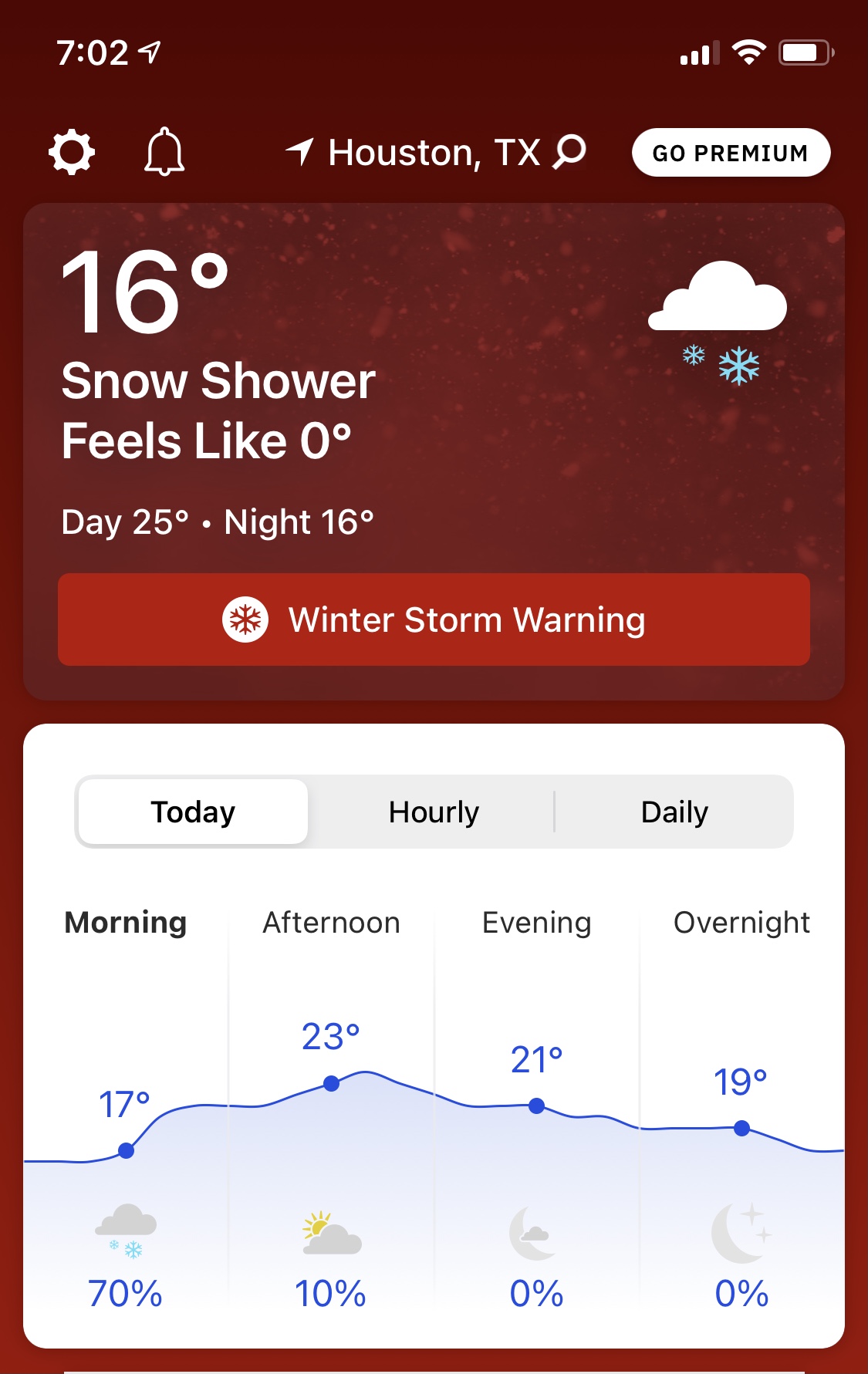Tap the Go Premium button
Screen dimensions: 868x1374
731,153
